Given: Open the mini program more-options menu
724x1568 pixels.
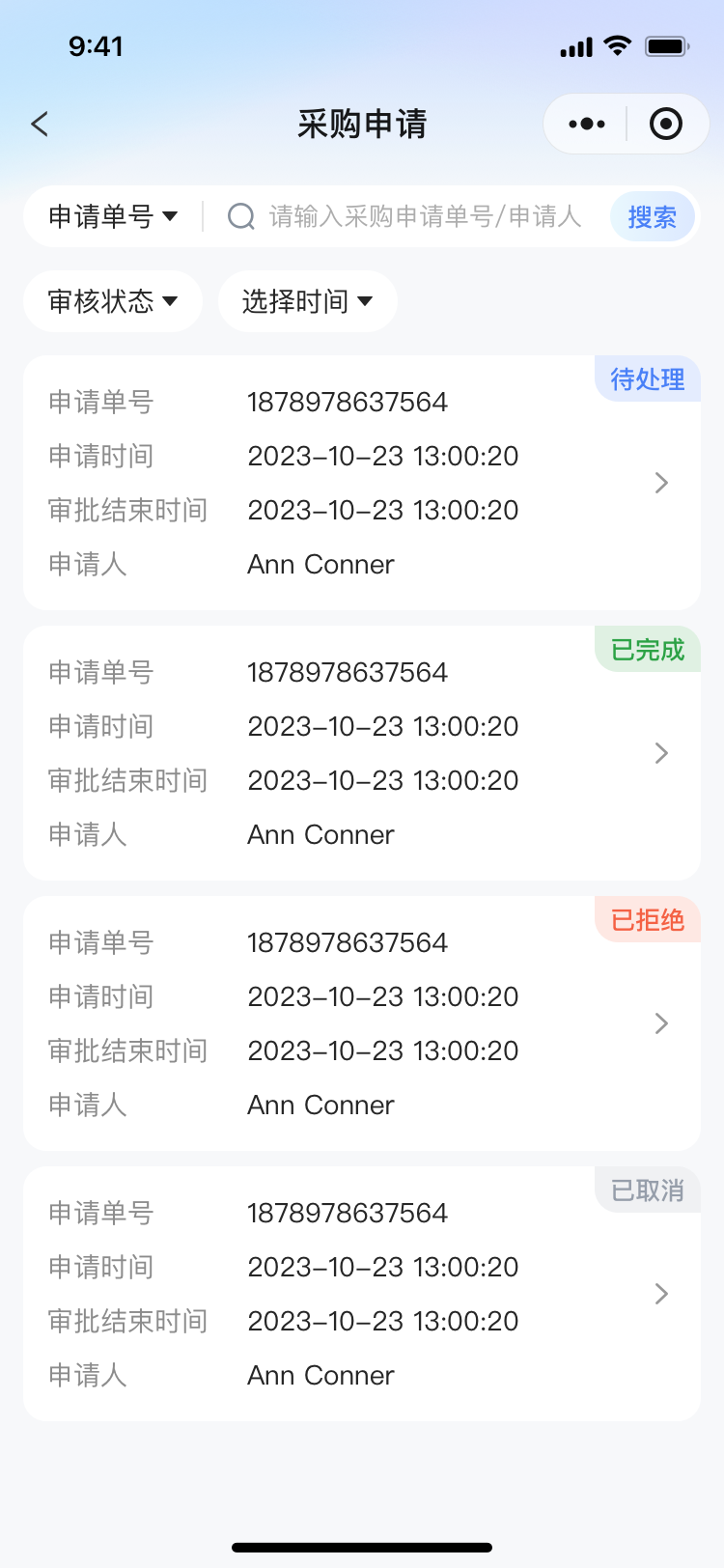Looking at the screenshot, I should point(587,124).
